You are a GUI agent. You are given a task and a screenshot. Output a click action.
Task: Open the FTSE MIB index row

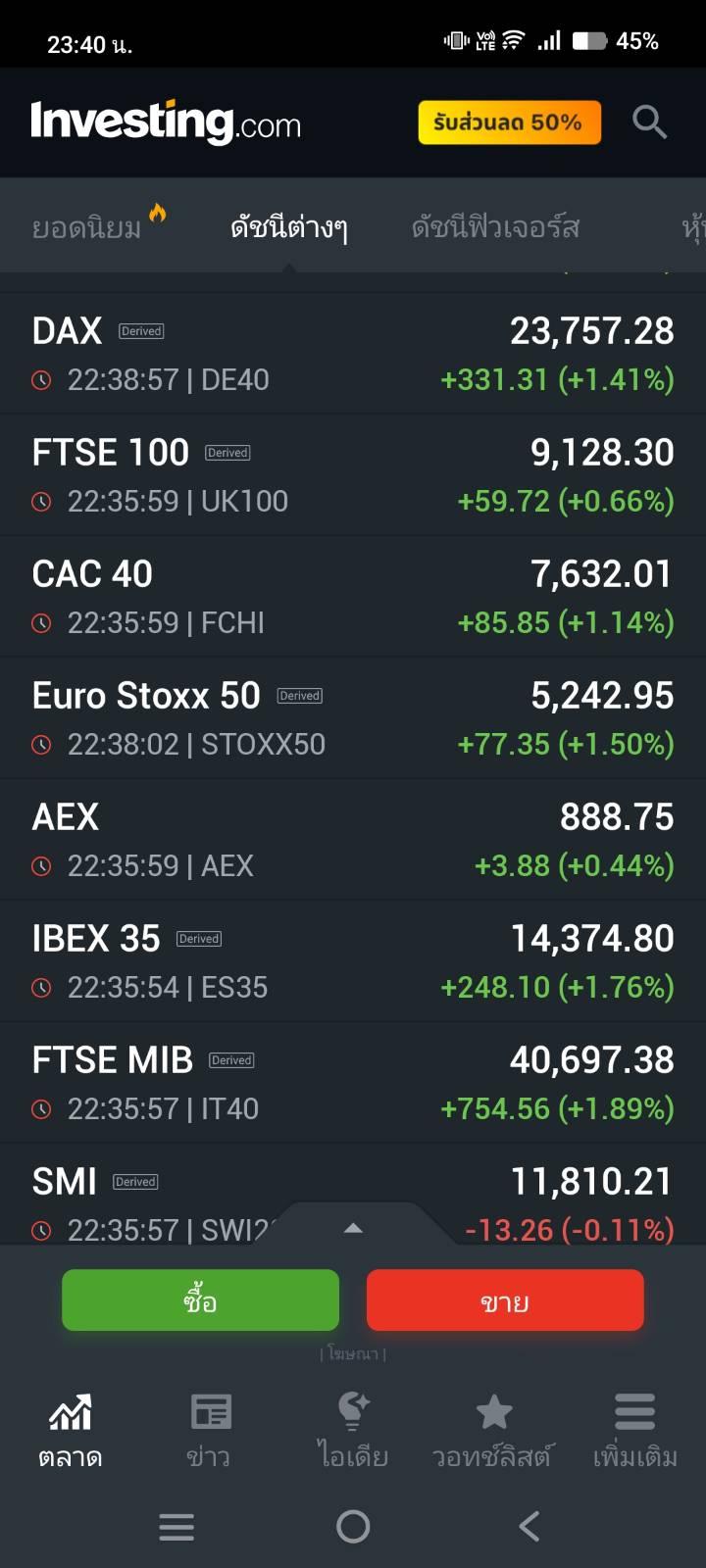[353, 1083]
